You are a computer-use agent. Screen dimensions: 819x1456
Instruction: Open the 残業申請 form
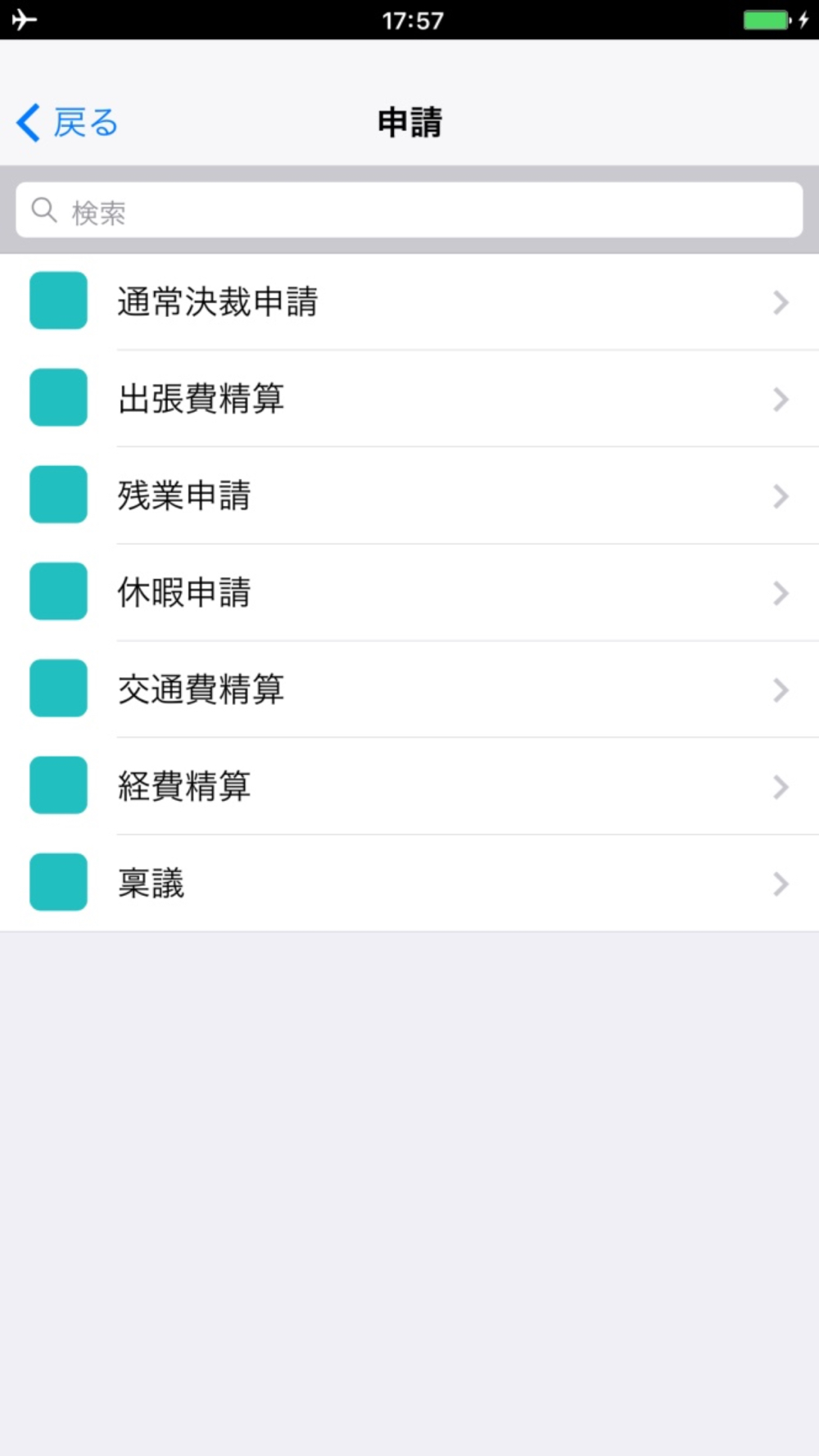(409, 495)
